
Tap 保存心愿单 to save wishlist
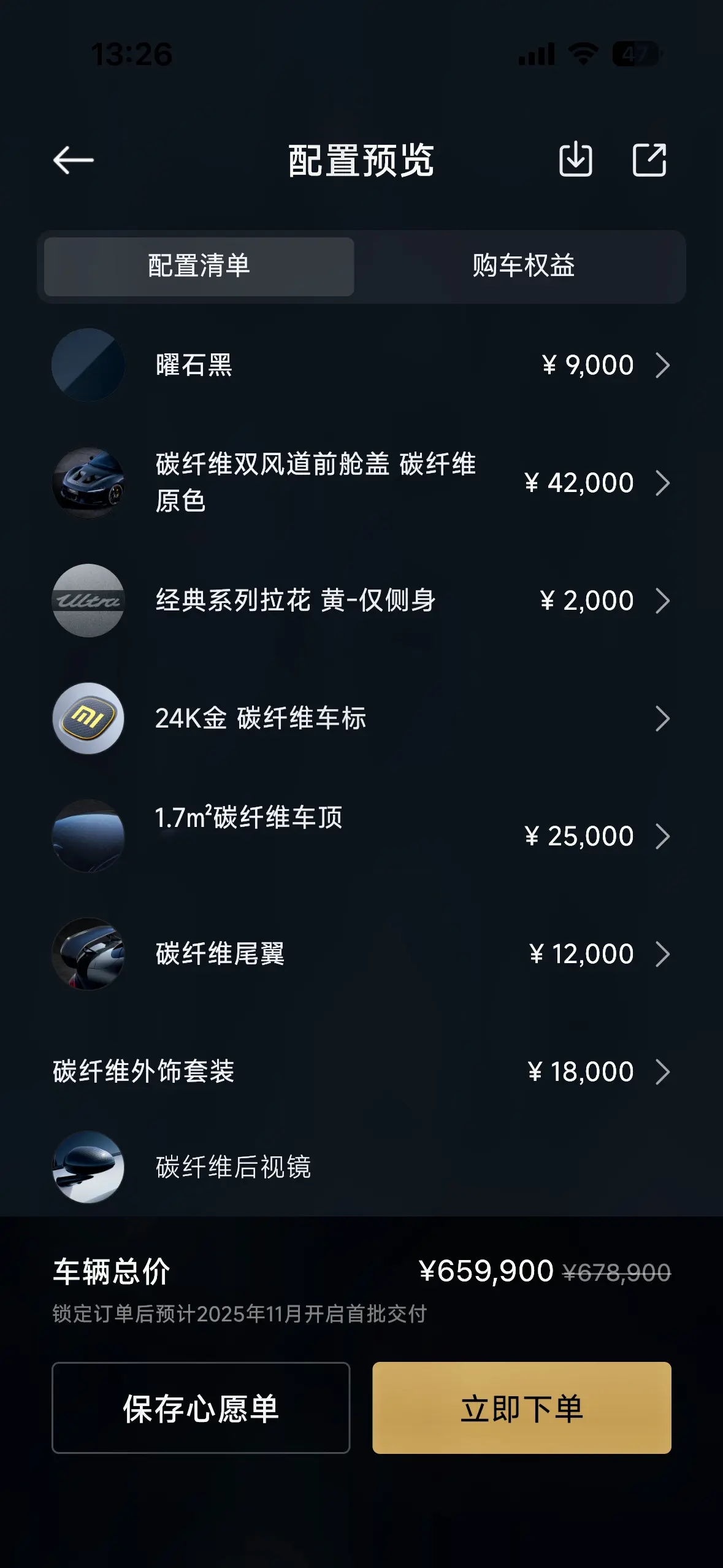(x=201, y=1408)
